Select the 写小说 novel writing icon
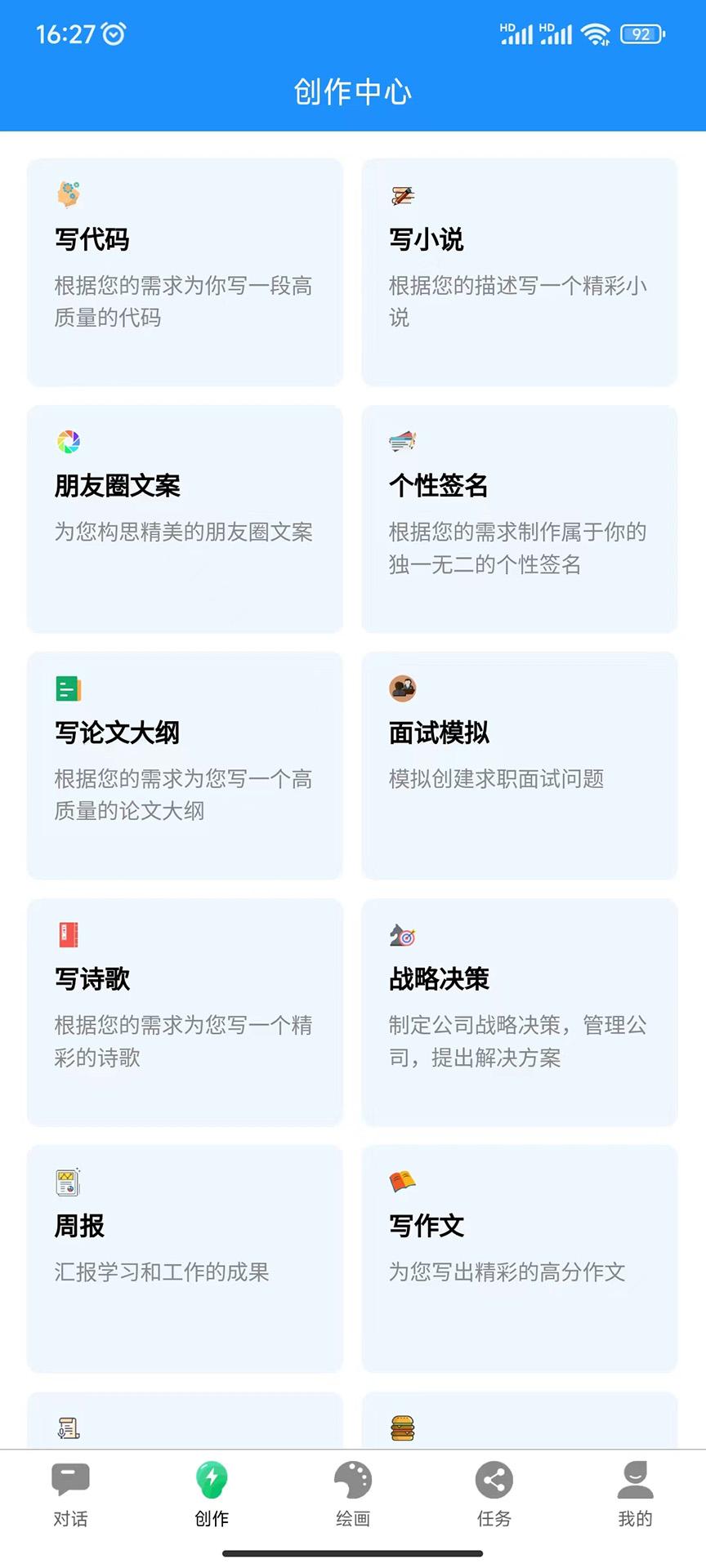Screen dimensions: 706x1568 (404, 196)
